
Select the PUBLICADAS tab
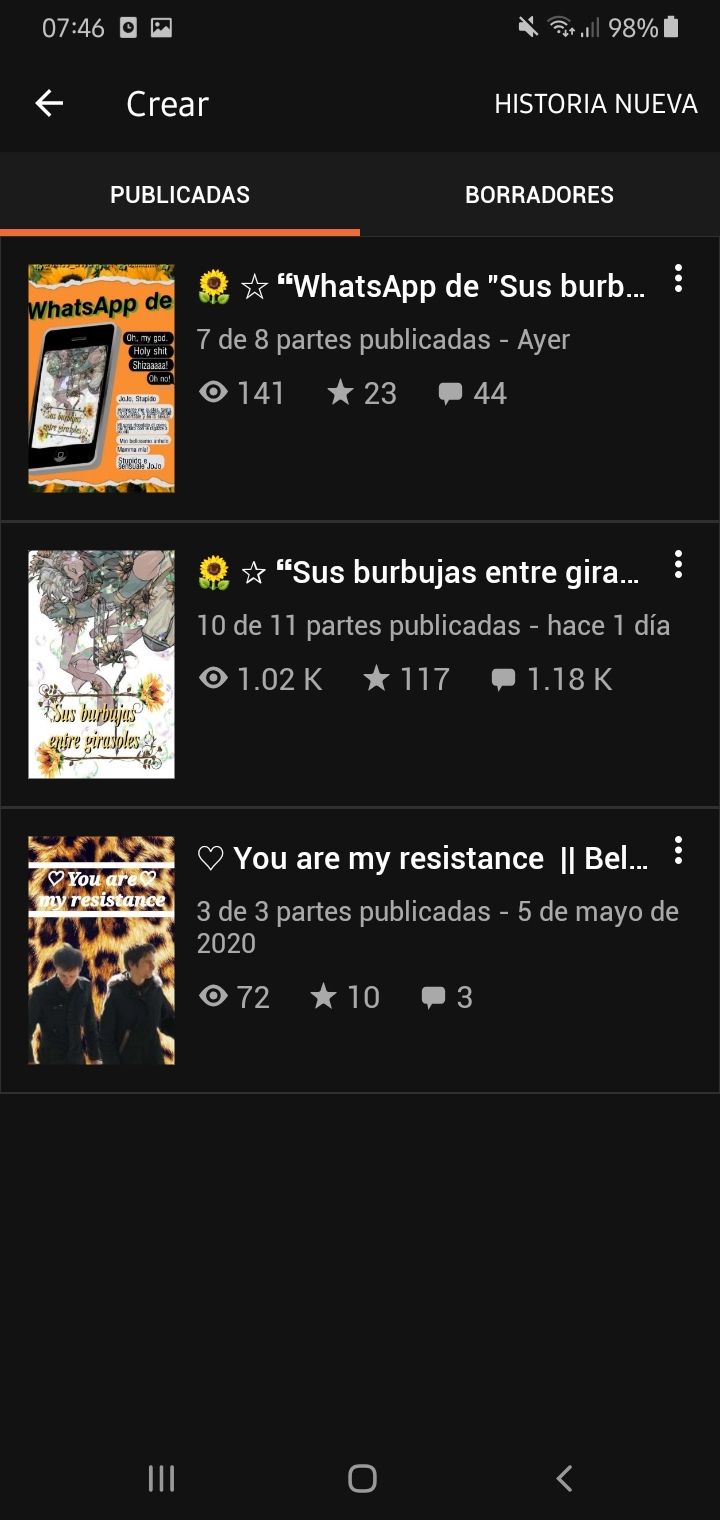(180, 195)
